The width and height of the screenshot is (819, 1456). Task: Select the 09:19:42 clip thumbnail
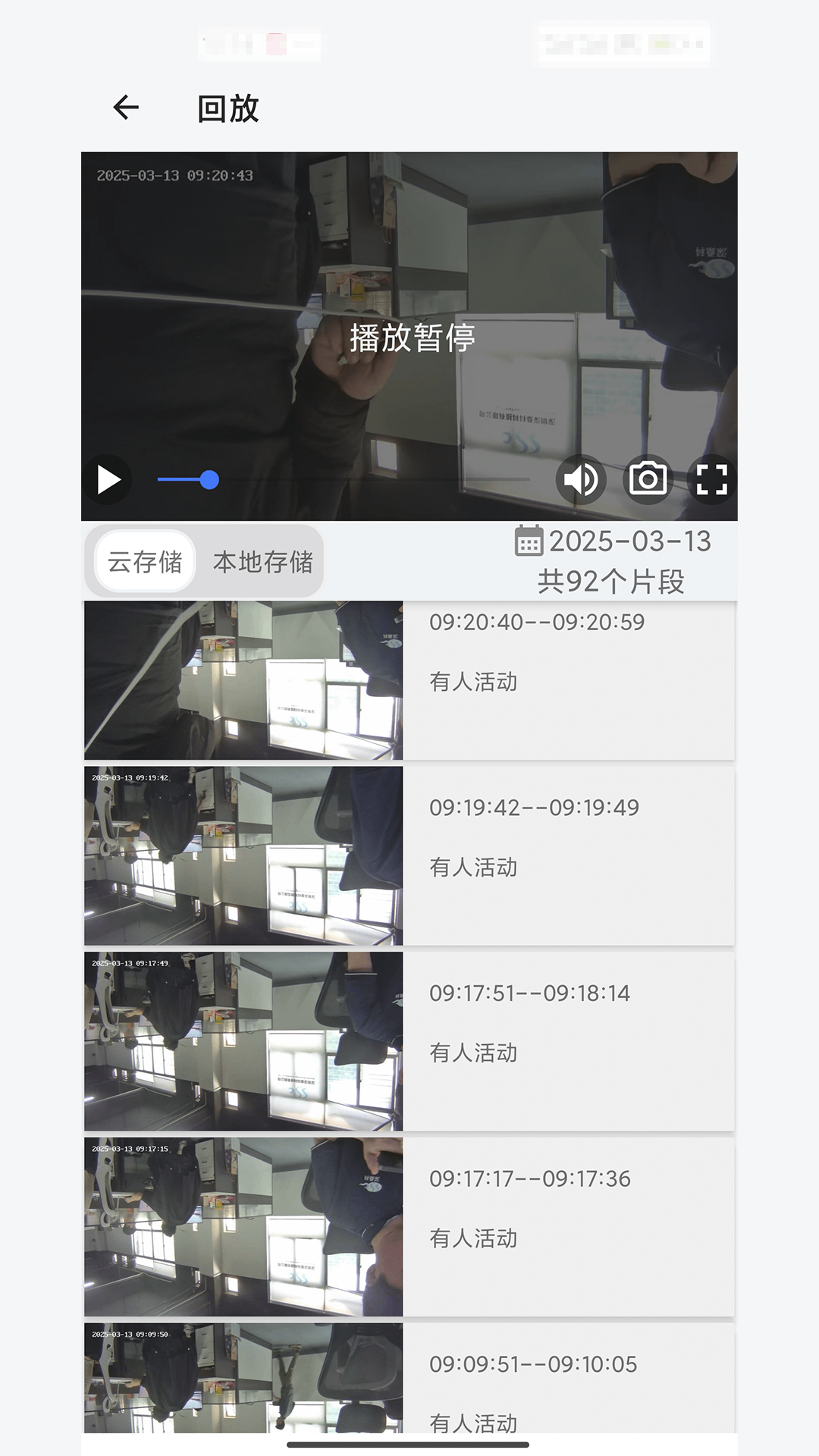tap(243, 855)
